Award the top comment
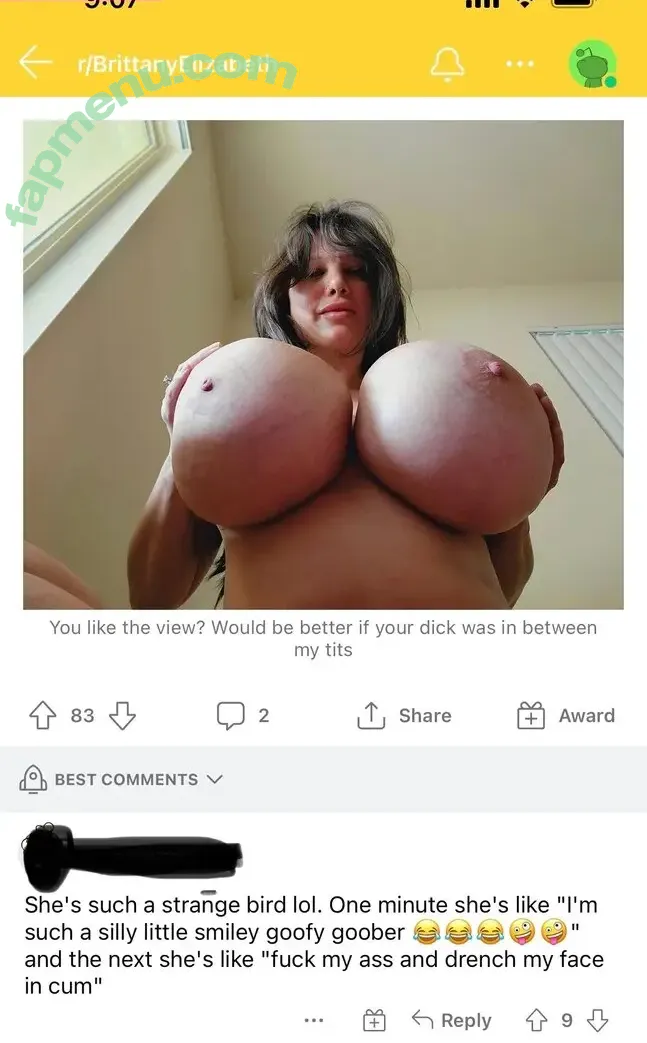Image resolution: width=647 pixels, height=1043 pixels. tap(374, 1020)
